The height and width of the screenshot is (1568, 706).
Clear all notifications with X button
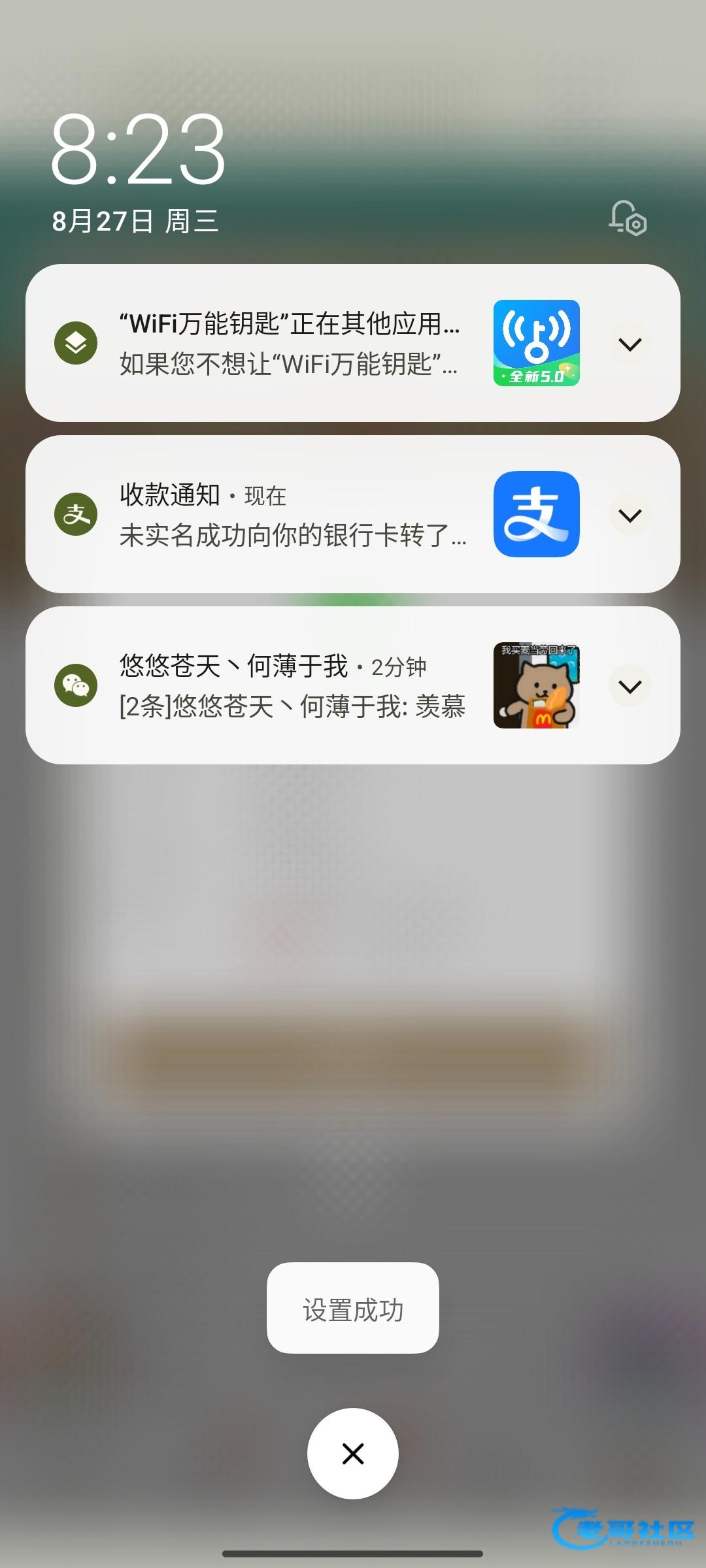pyautogui.click(x=353, y=1454)
